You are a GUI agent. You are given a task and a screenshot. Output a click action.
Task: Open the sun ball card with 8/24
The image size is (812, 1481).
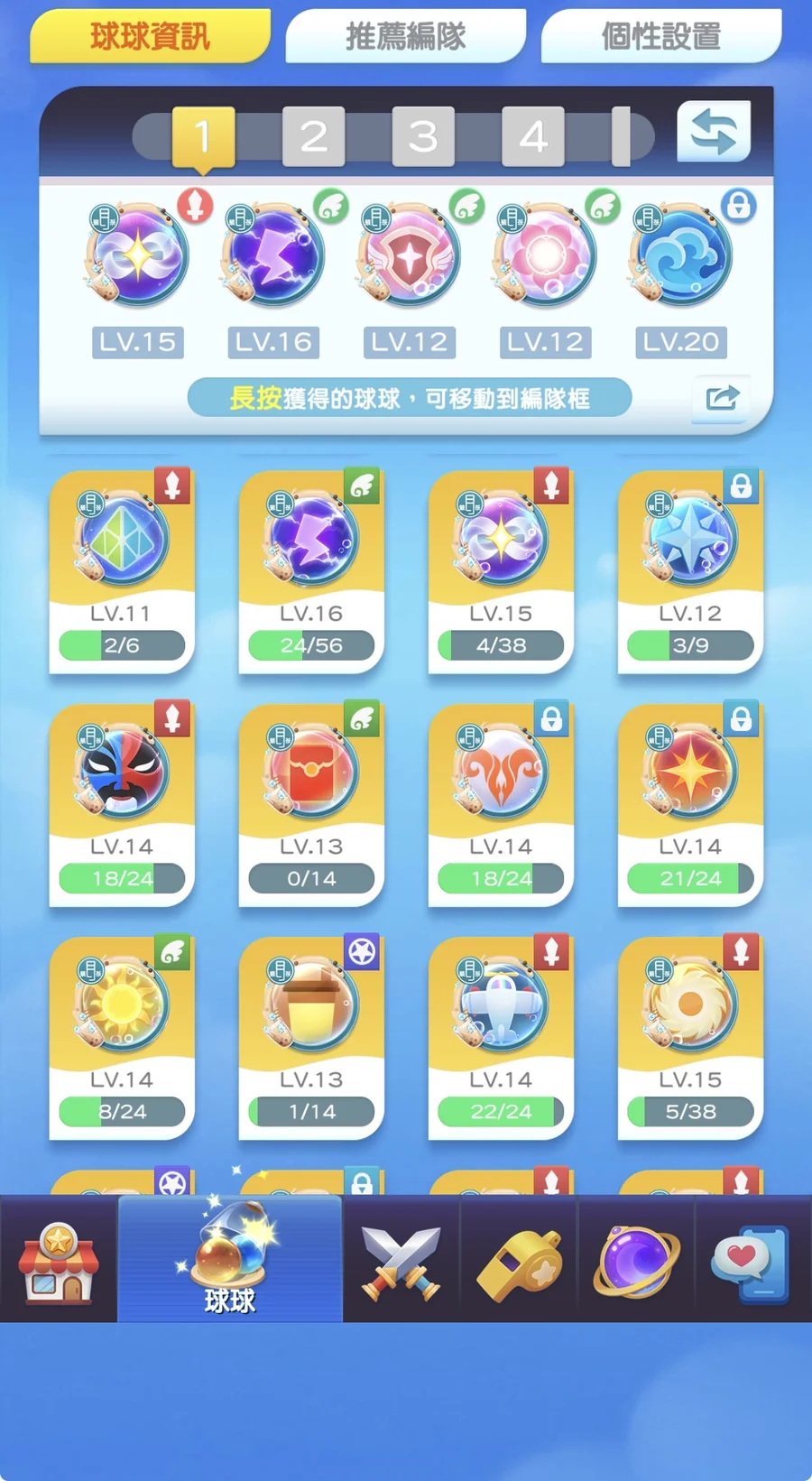pos(122,1036)
